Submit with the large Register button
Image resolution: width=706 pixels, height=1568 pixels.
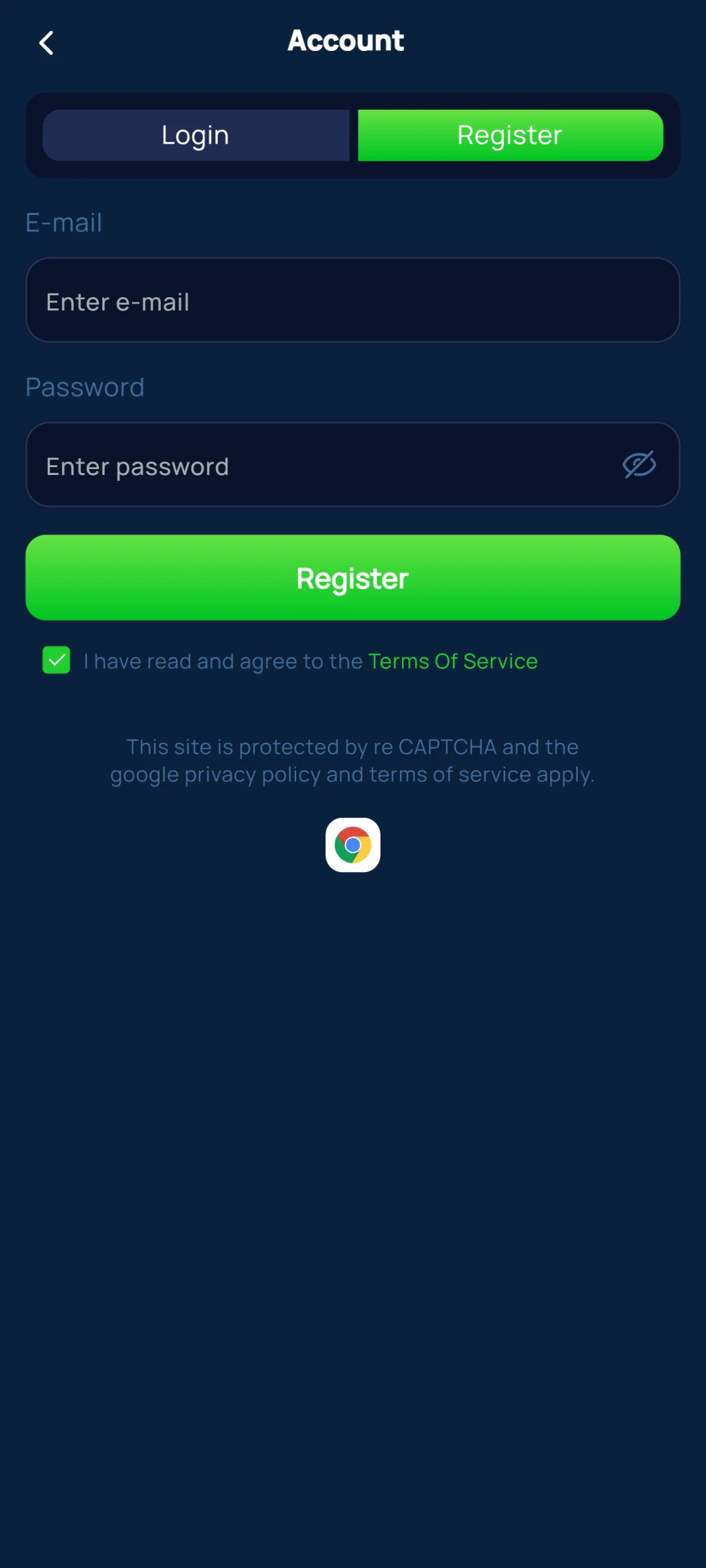pos(353,578)
